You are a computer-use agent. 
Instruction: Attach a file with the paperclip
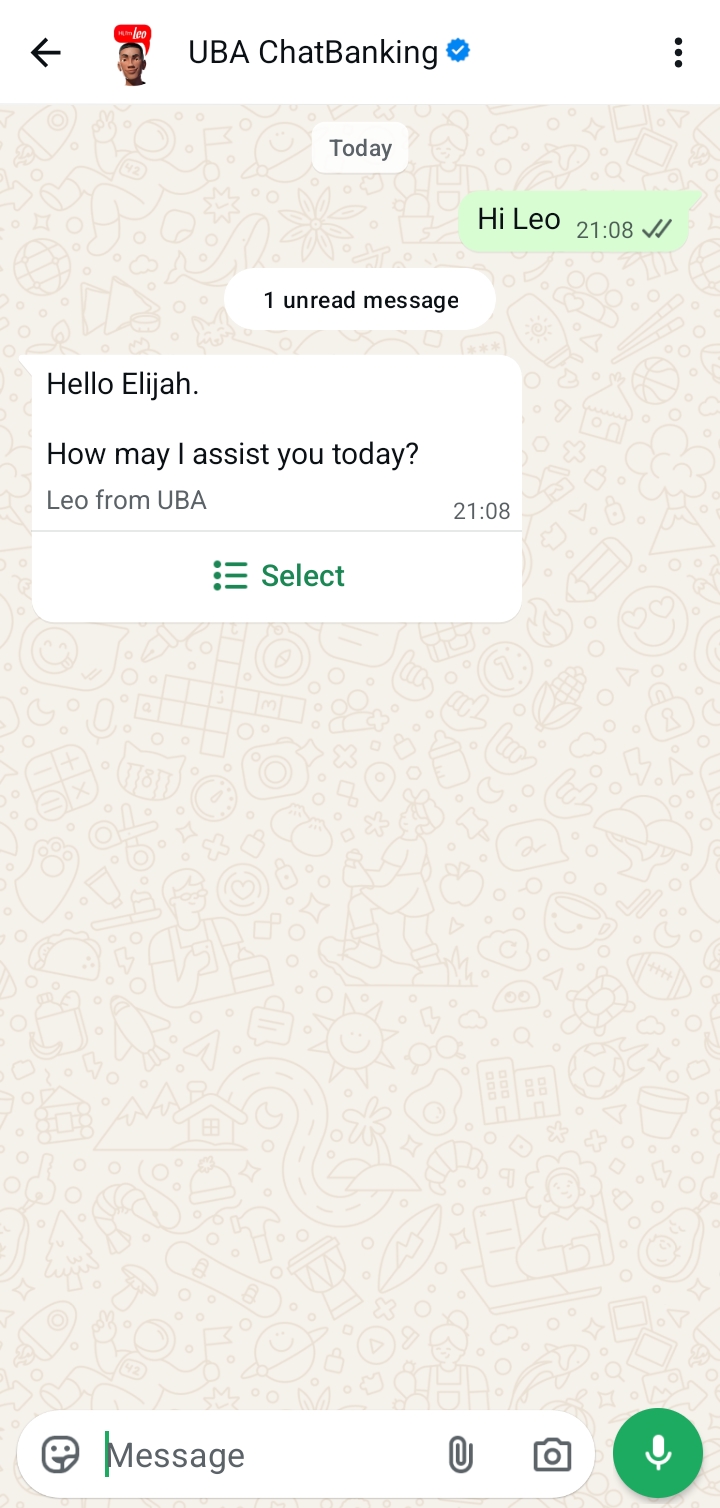click(x=460, y=1455)
